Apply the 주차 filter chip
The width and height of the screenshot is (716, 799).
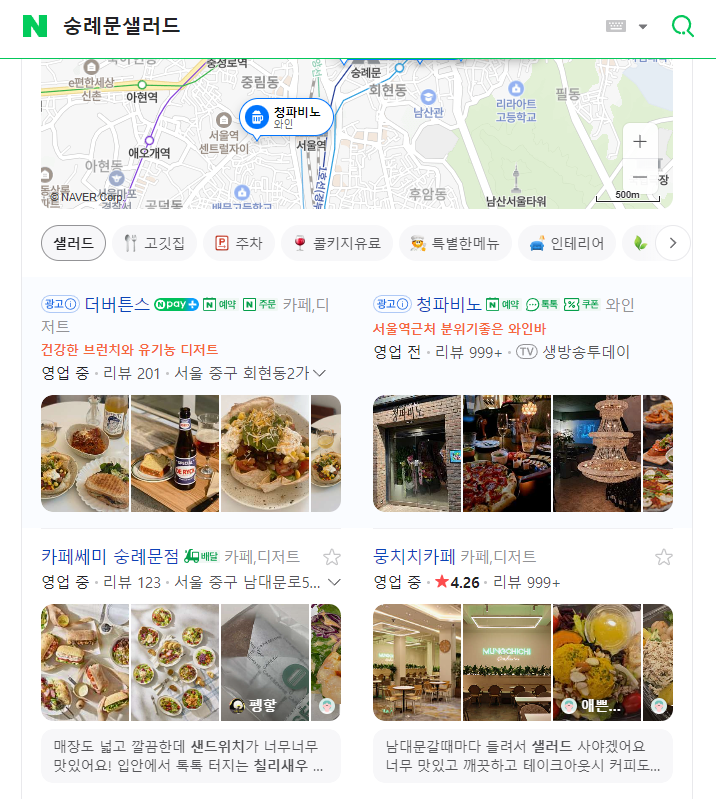click(238, 243)
